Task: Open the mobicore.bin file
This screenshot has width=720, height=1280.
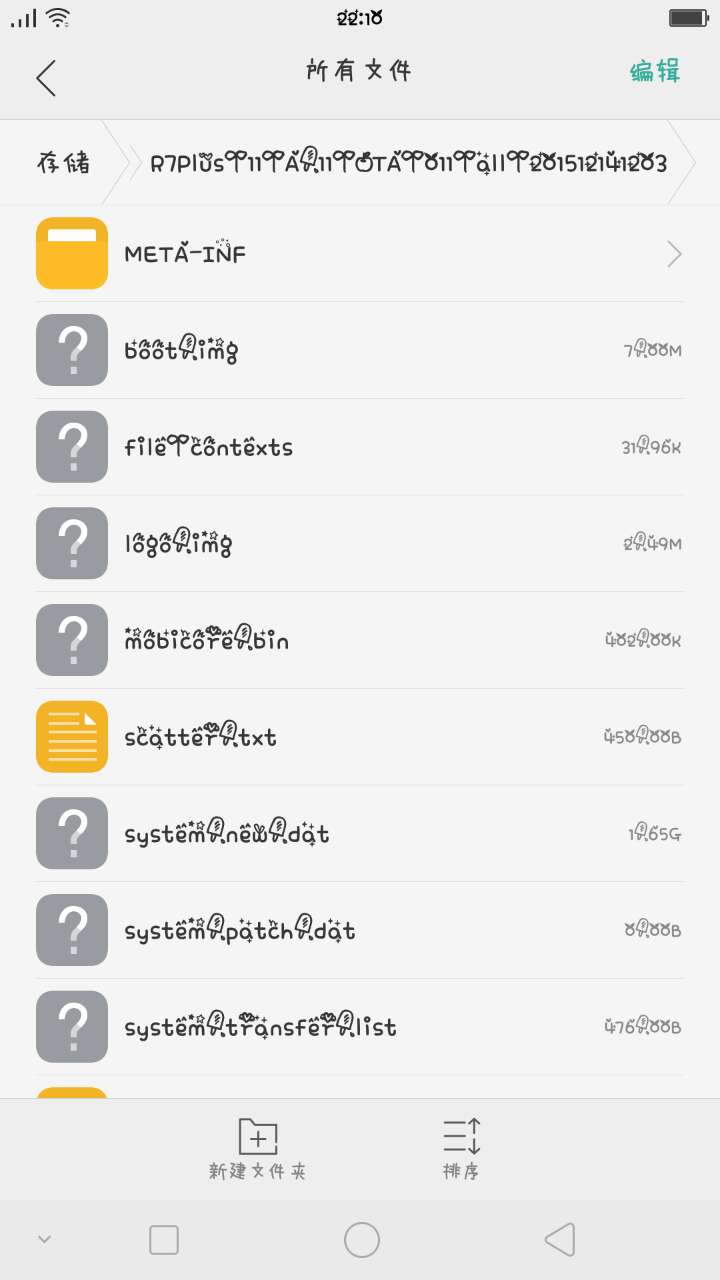Action: point(360,640)
